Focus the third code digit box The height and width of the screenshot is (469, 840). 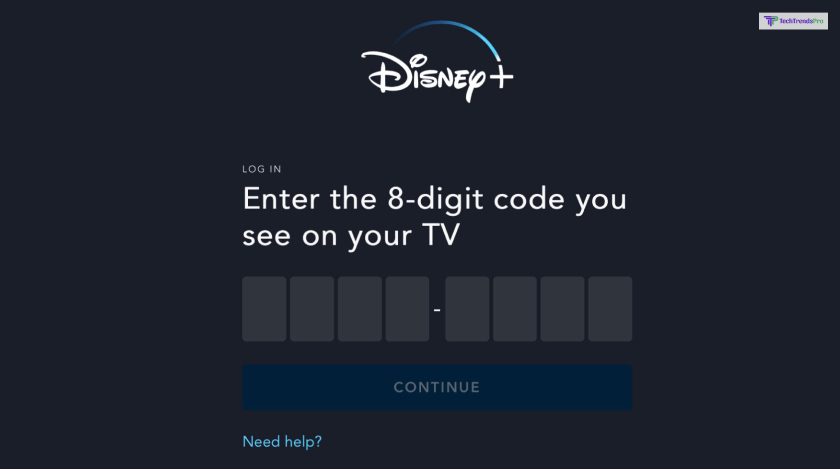(360, 309)
